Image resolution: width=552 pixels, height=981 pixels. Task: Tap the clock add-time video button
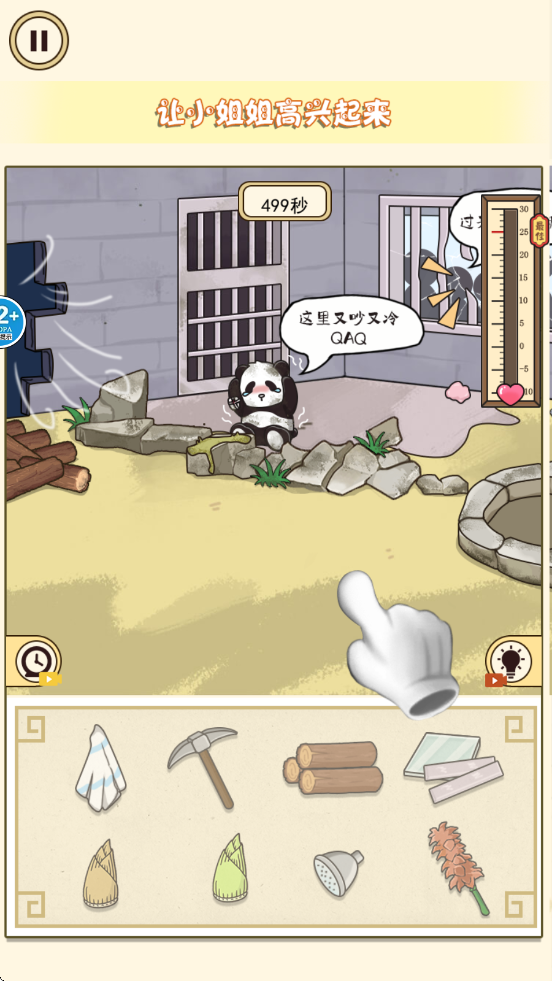36,661
